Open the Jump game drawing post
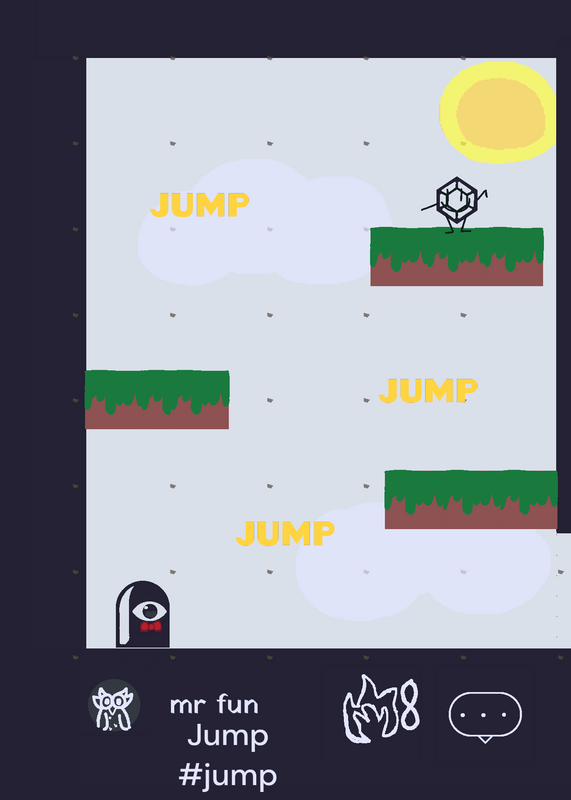The image size is (571, 800). pyautogui.click(x=321, y=353)
